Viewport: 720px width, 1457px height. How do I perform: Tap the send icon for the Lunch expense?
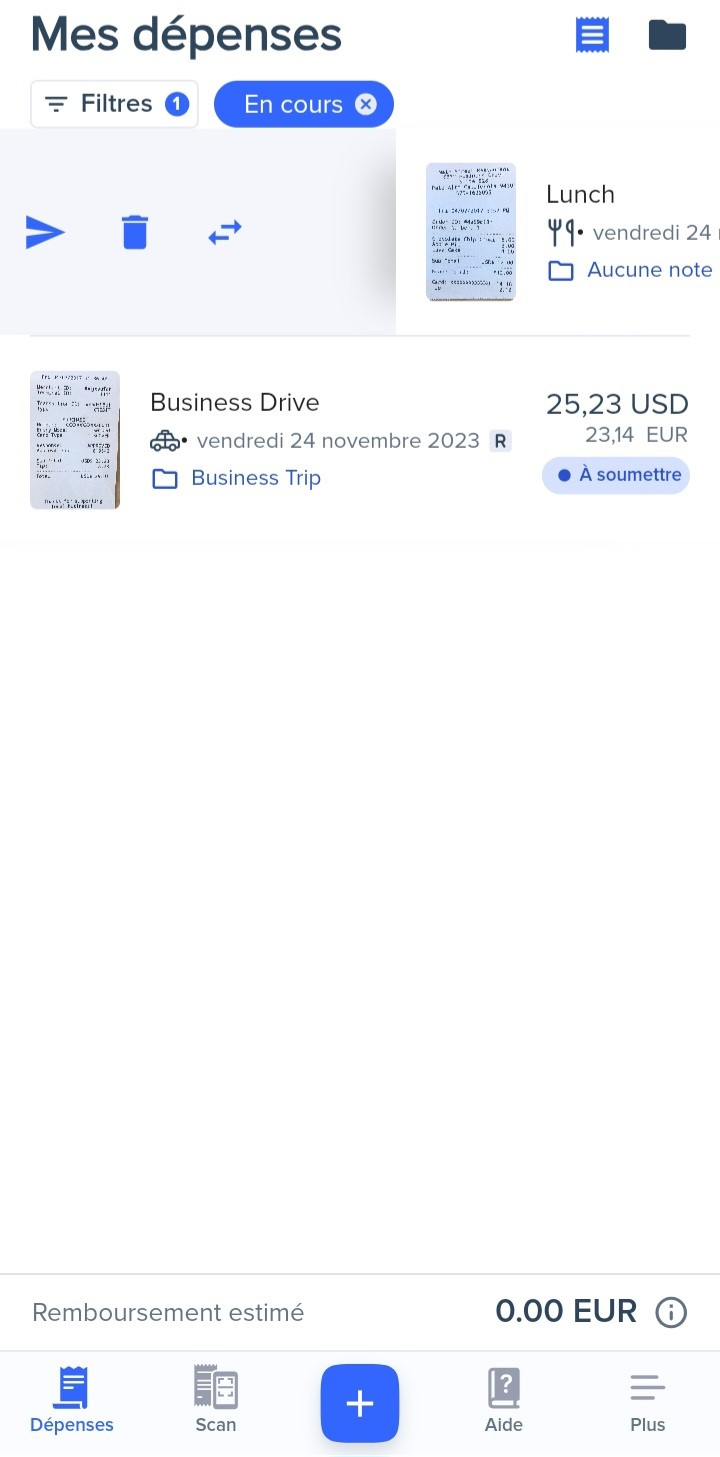tap(45, 233)
